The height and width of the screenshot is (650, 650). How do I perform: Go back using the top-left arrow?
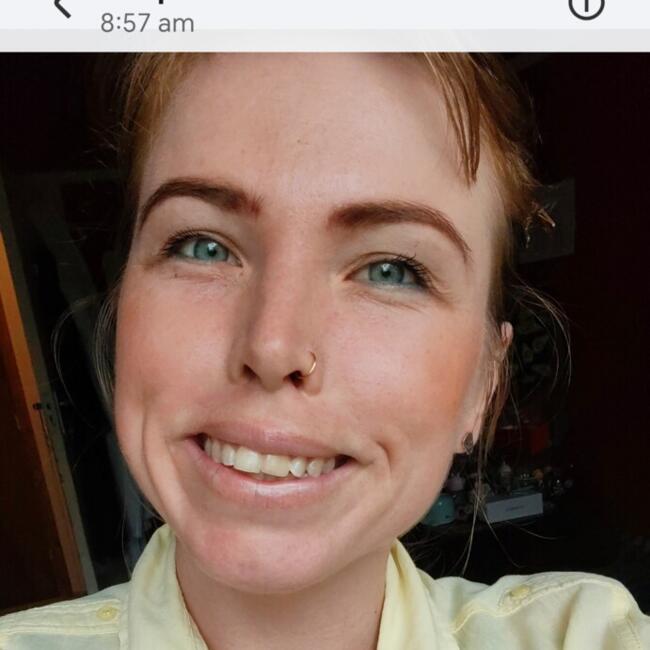pos(62,7)
